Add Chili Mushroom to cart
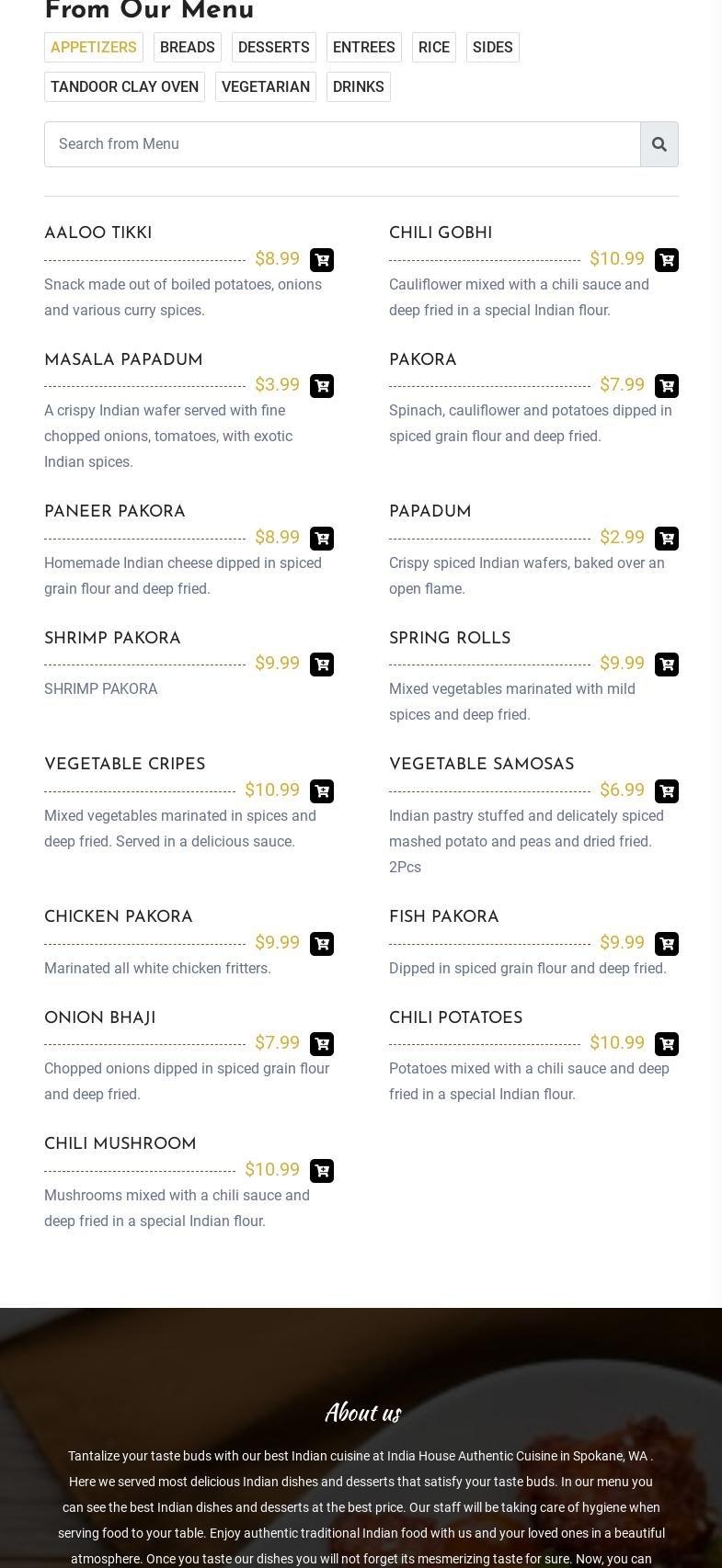 point(322,1171)
